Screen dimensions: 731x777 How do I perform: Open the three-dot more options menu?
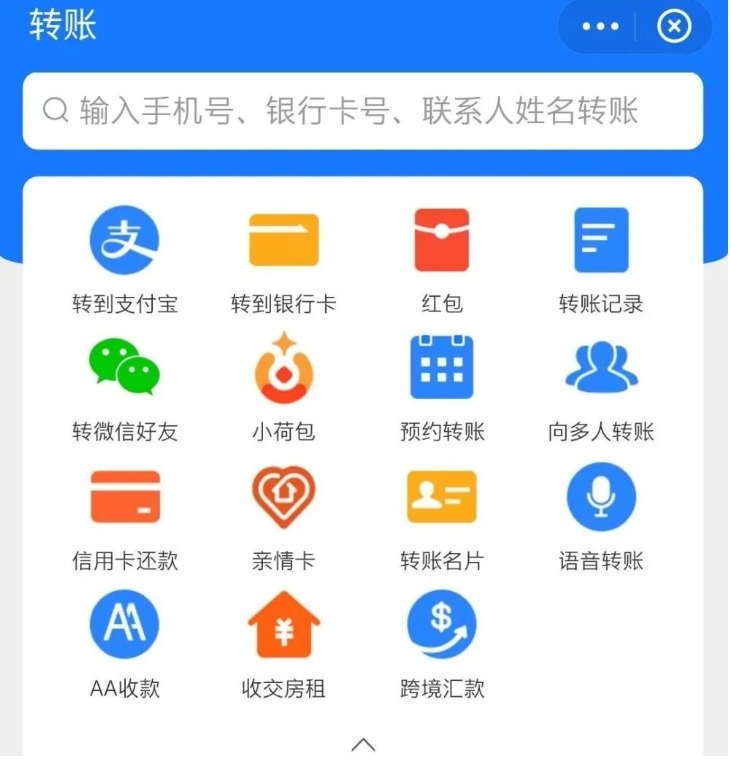tap(600, 27)
